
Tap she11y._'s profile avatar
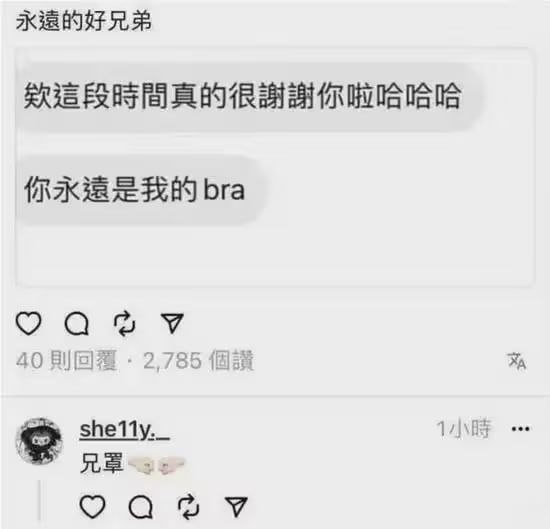tap(39, 441)
